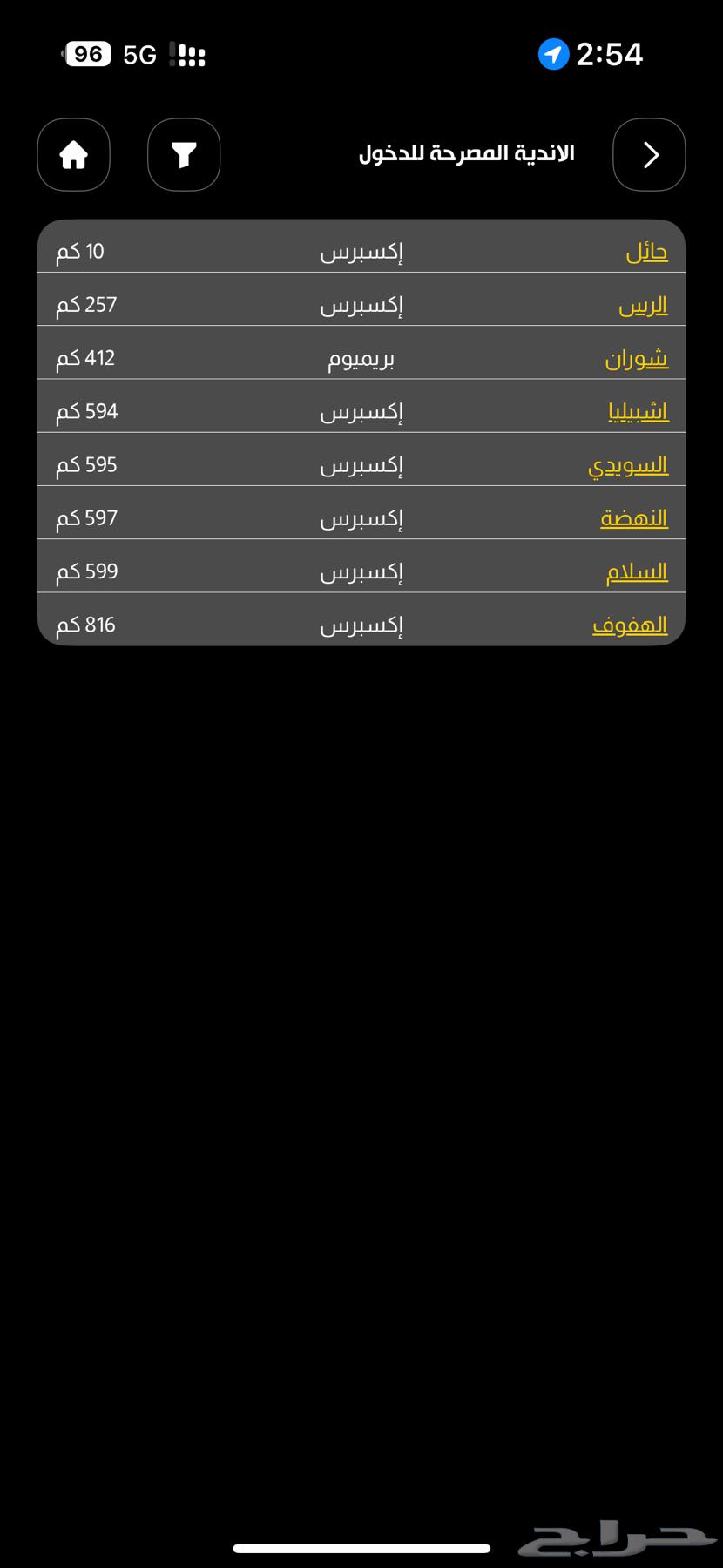Tap the إكسبرس label on the حائل row

point(360,250)
